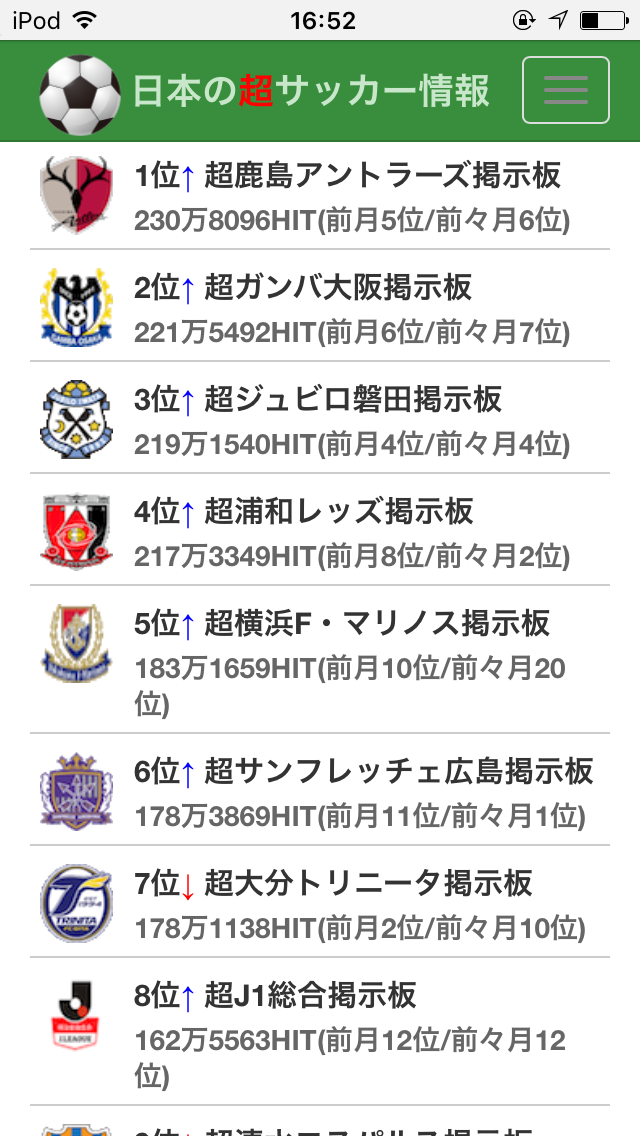Viewport: 640px width, 1136px height.
Task: Open 超ジュビロ磐田掲示板 ranked 3位
Action: 318,401
